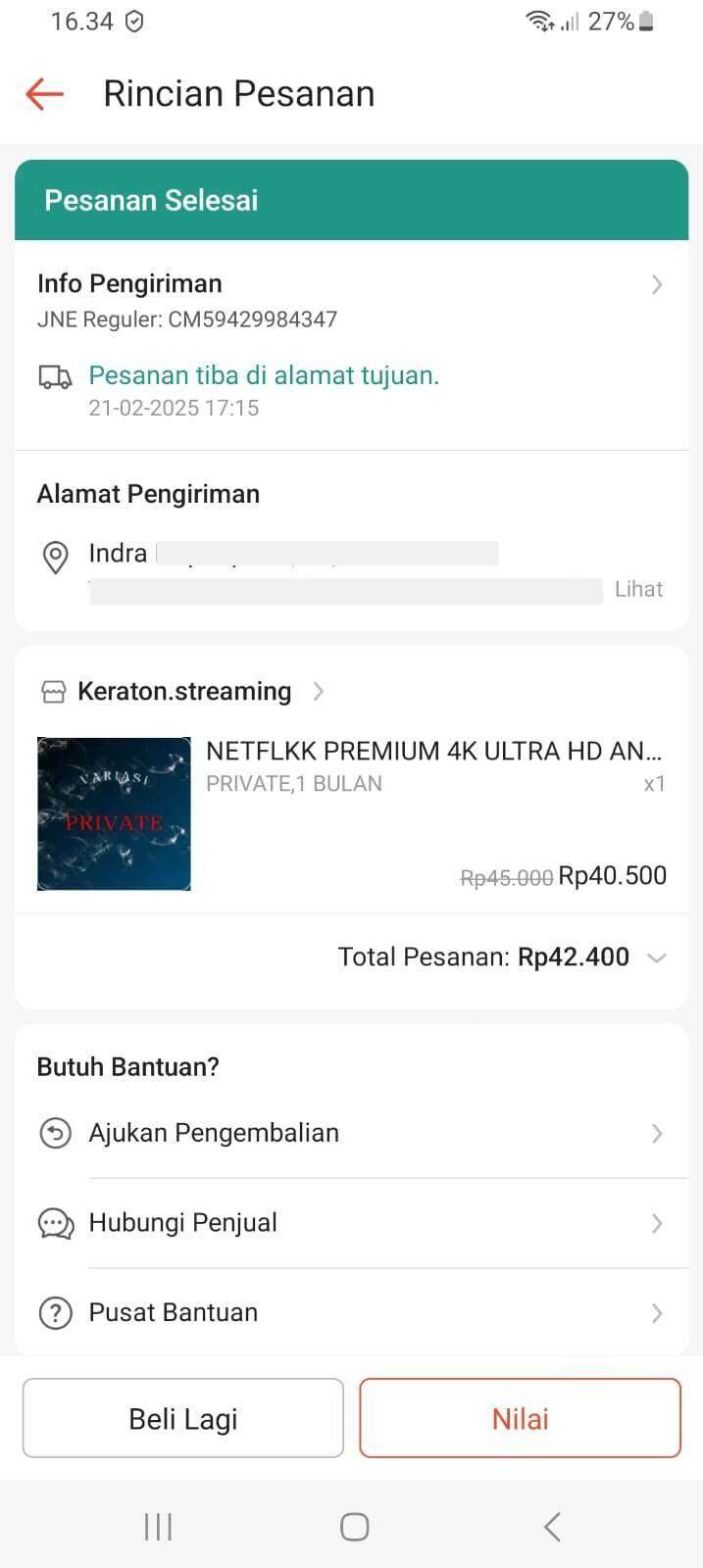Open the NETFLKK PREMIUM product item
Screen dimensions: 703x1568
351,813
